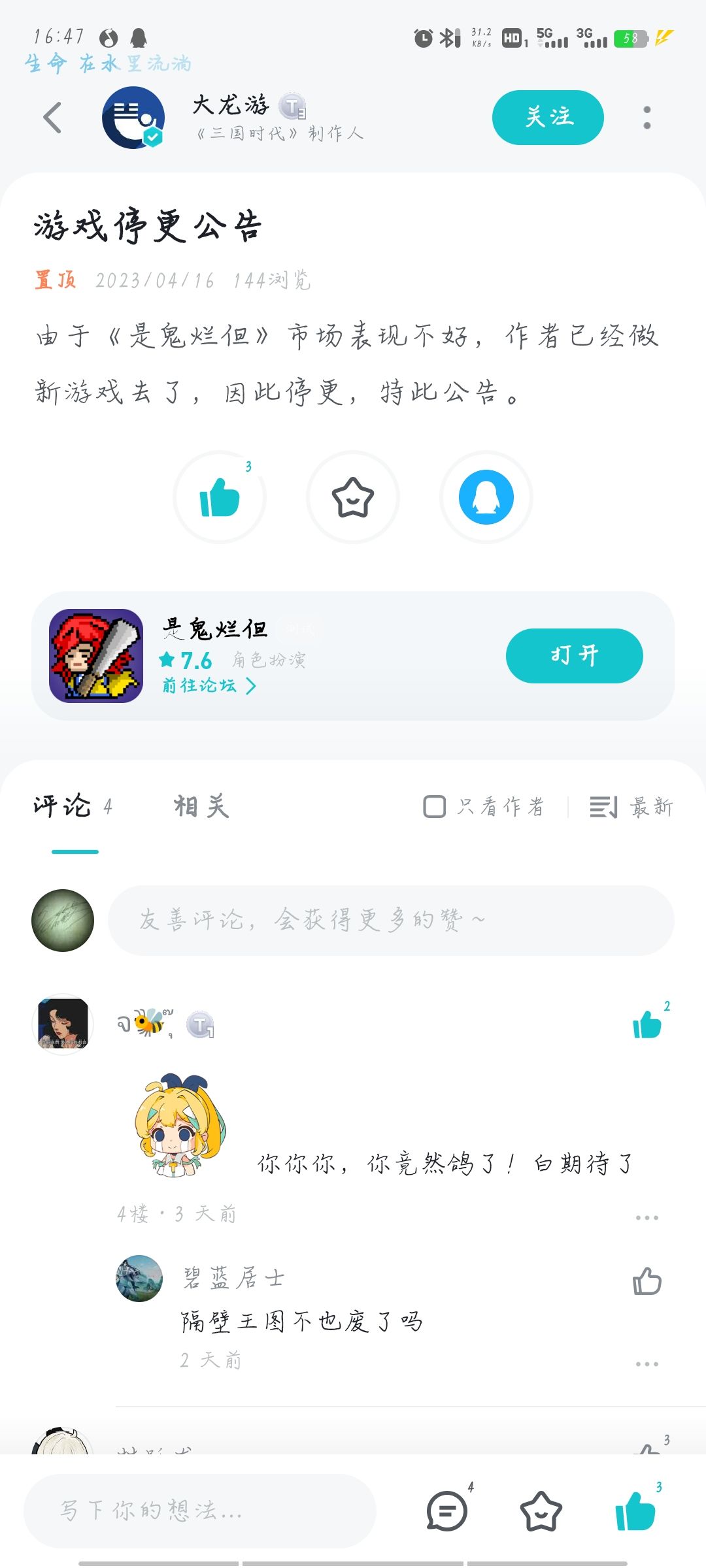The height and width of the screenshot is (1568, 706).
Task: Open the three-dot overflow menu
Action: pos(647,118)
